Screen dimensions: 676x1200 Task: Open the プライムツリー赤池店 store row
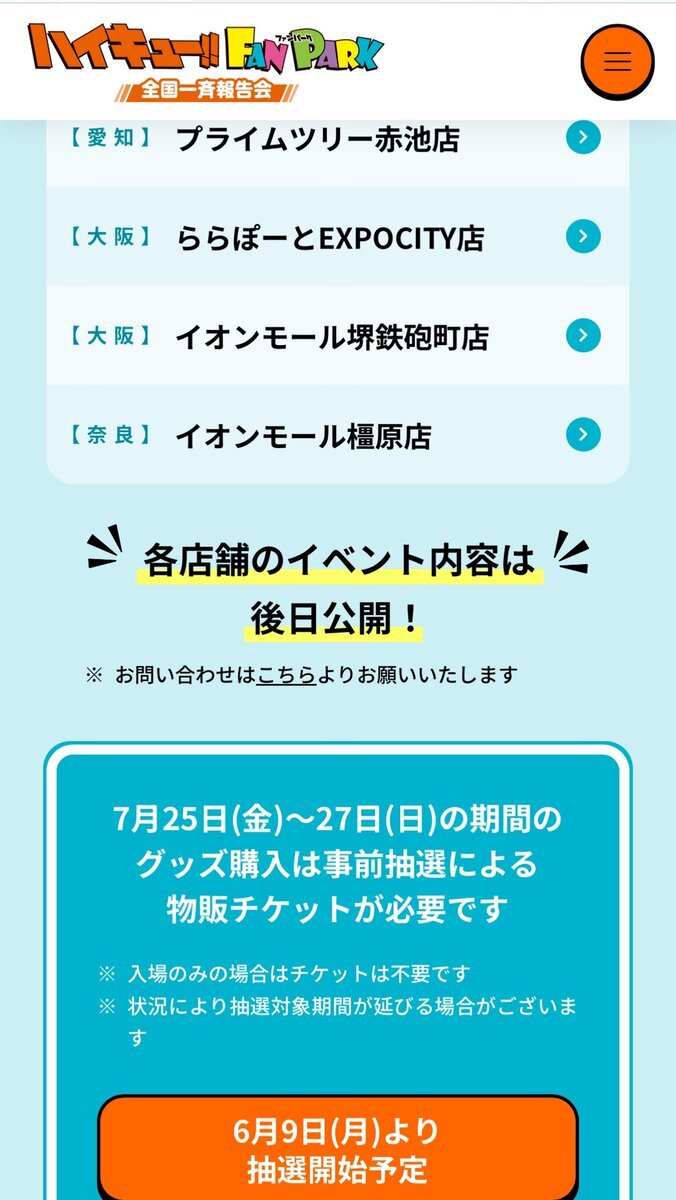[x=338, y=138]
